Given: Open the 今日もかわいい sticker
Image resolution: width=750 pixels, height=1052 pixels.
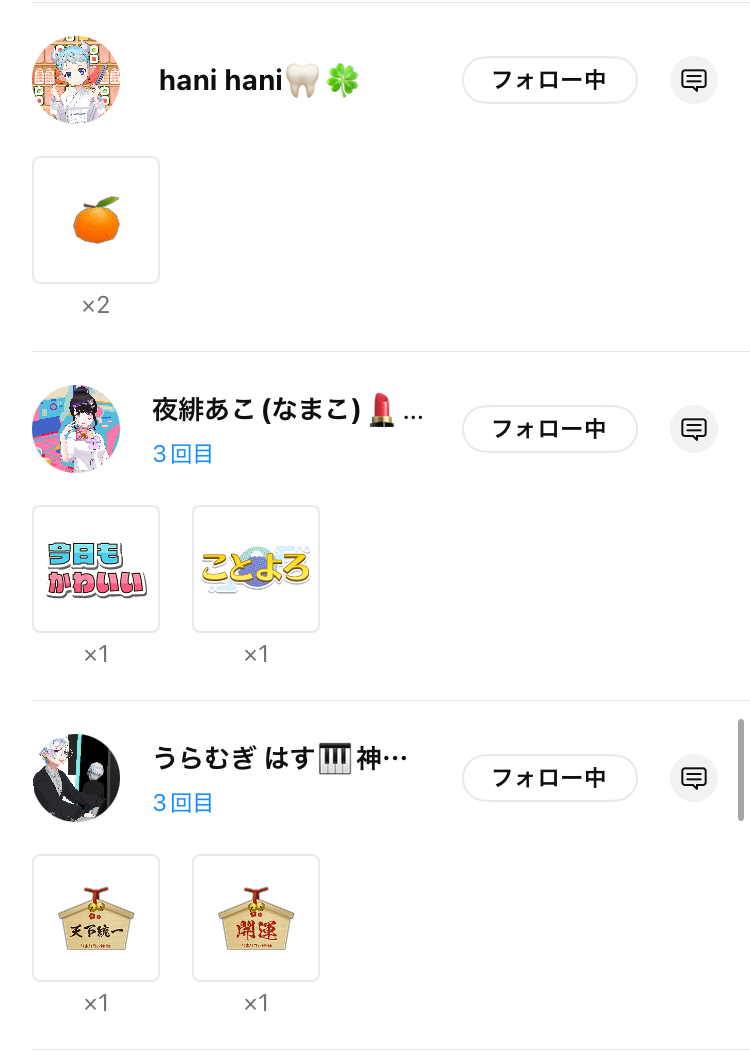Looking at the screenshot, I should [x=96, y=569].
